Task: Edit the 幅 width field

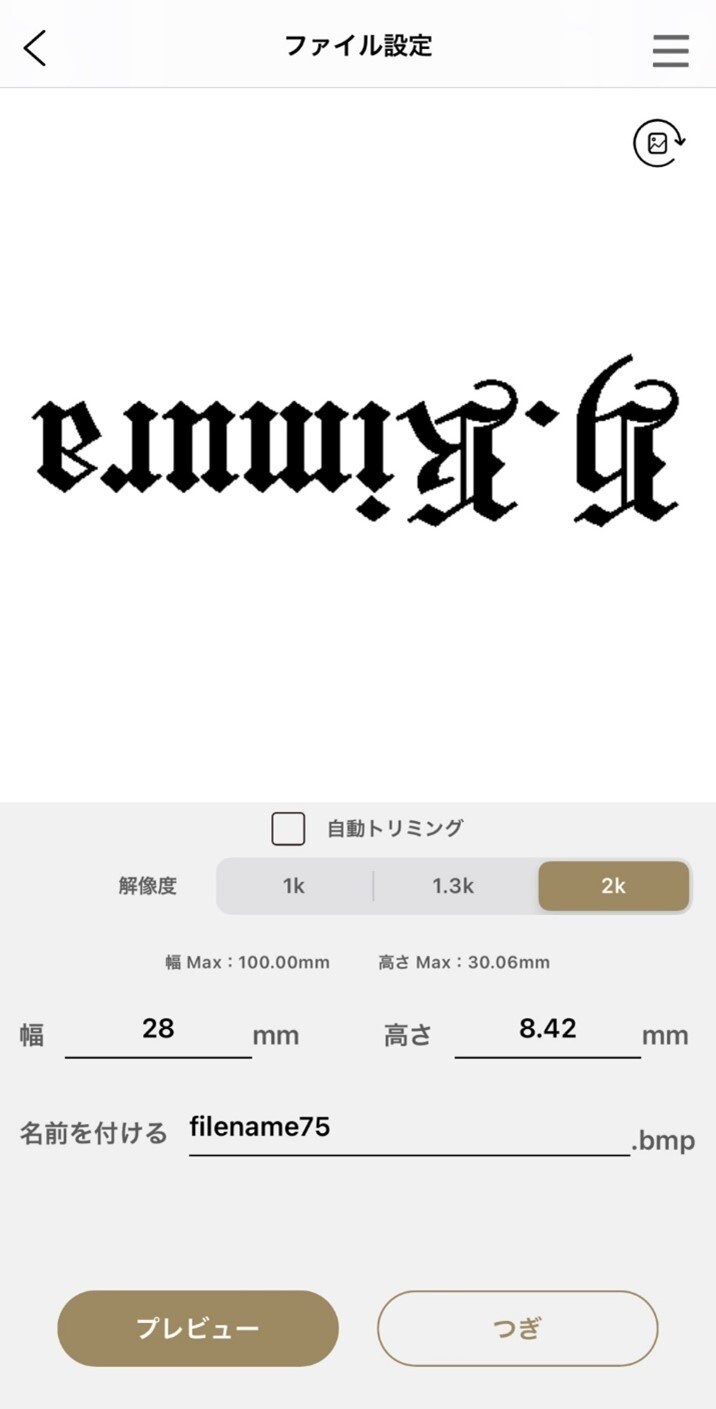Action: [158, 1030]
